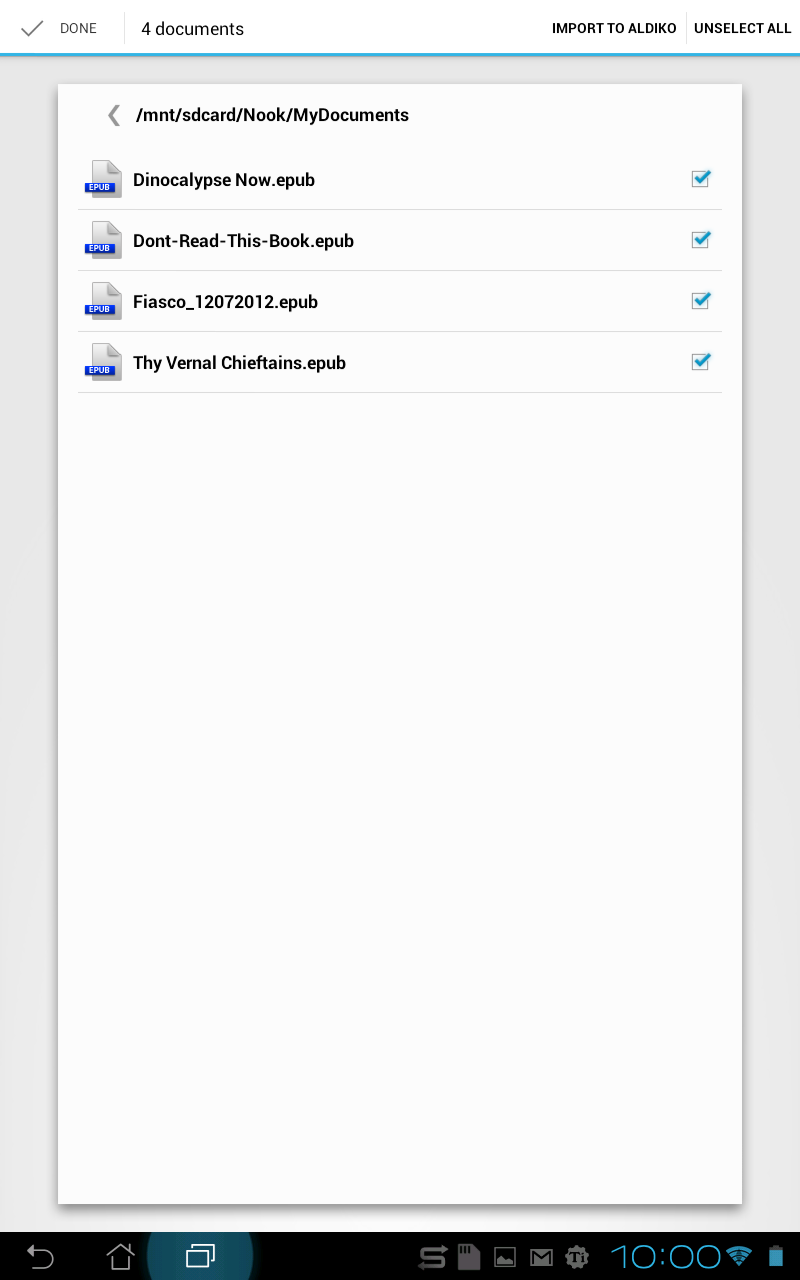Tap Done to finish selection
The image size is (800, 1280).
tap(60, 28)
